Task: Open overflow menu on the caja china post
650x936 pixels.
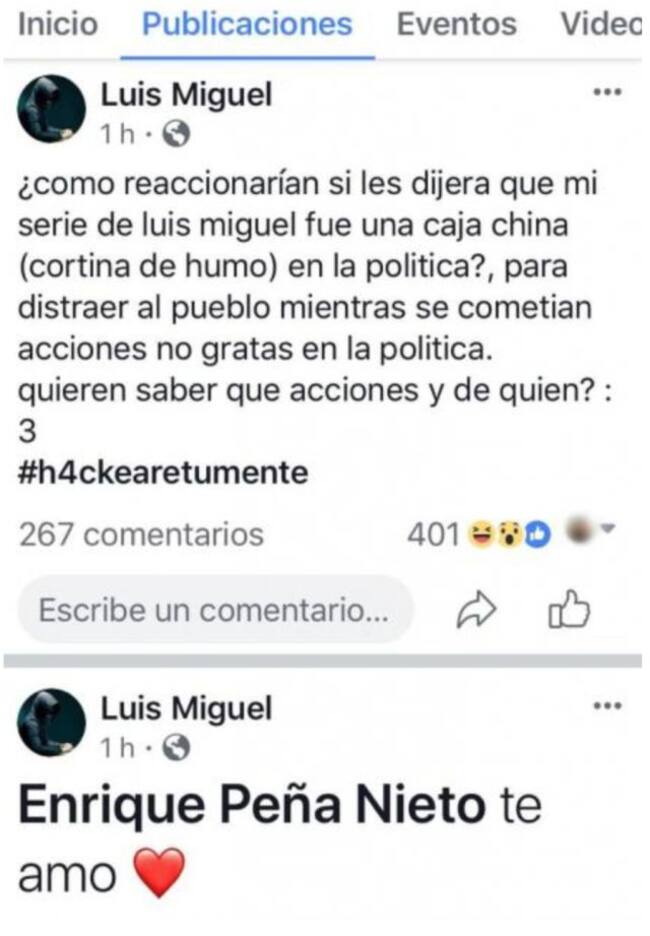Action: (607, 92)
